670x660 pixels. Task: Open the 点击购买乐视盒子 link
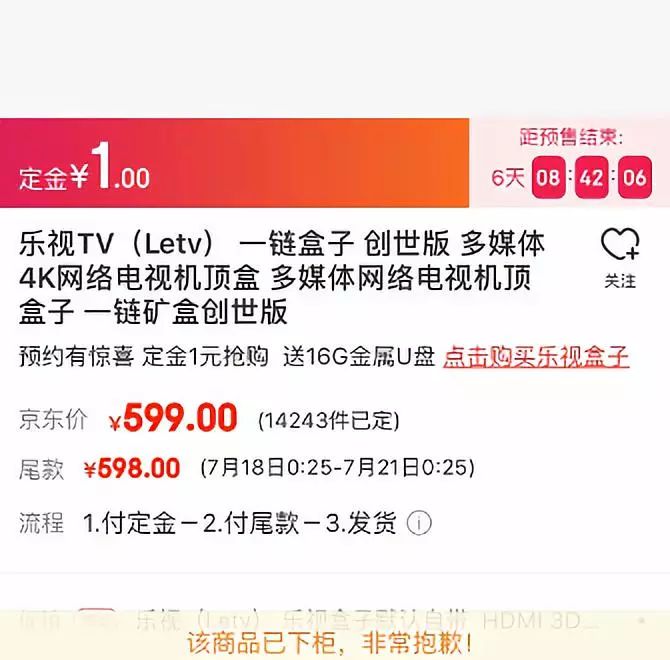pos(536,357)
